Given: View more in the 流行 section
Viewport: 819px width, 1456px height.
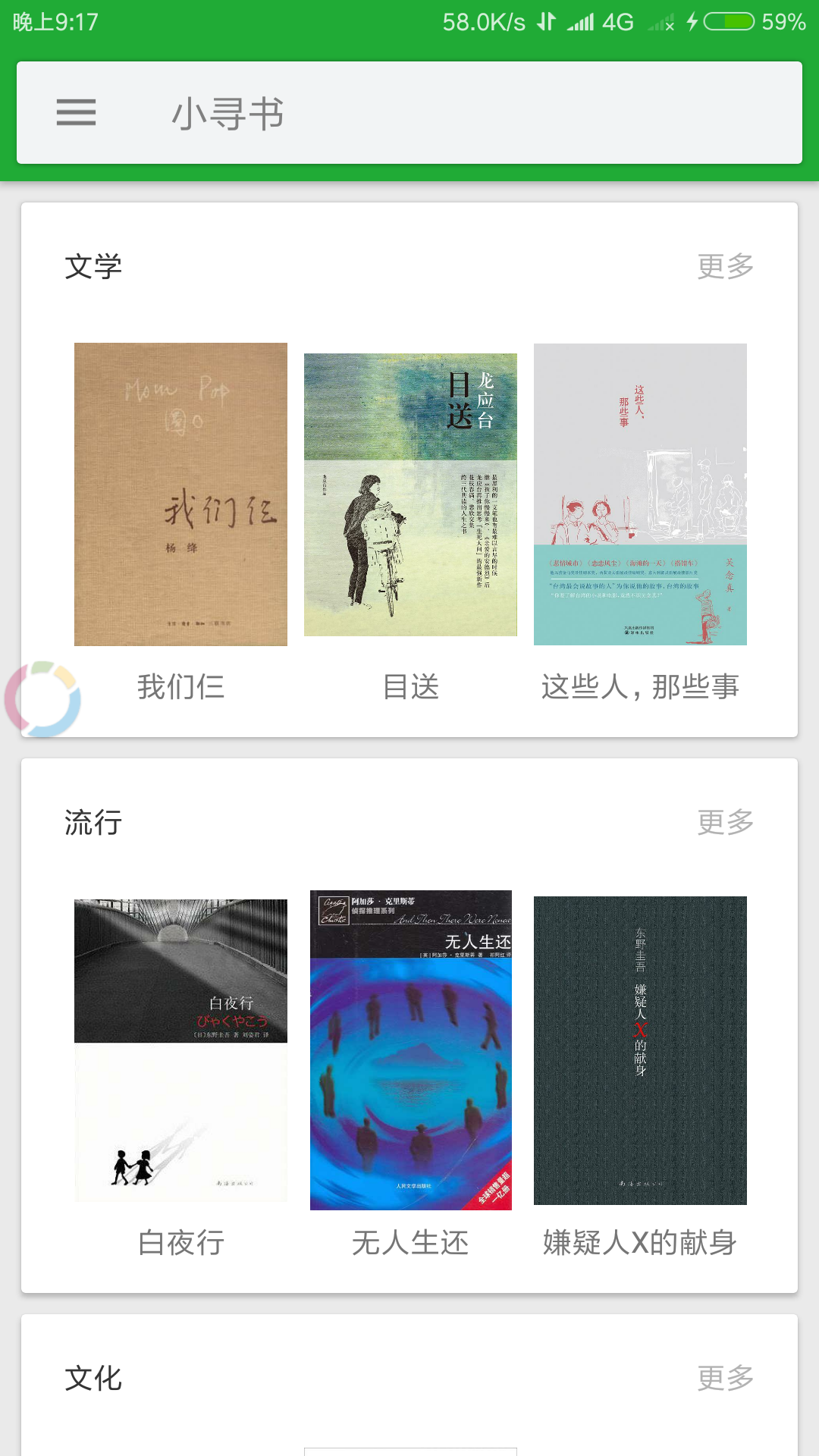Looking at the screenshot, I should (x=725, y=822).
